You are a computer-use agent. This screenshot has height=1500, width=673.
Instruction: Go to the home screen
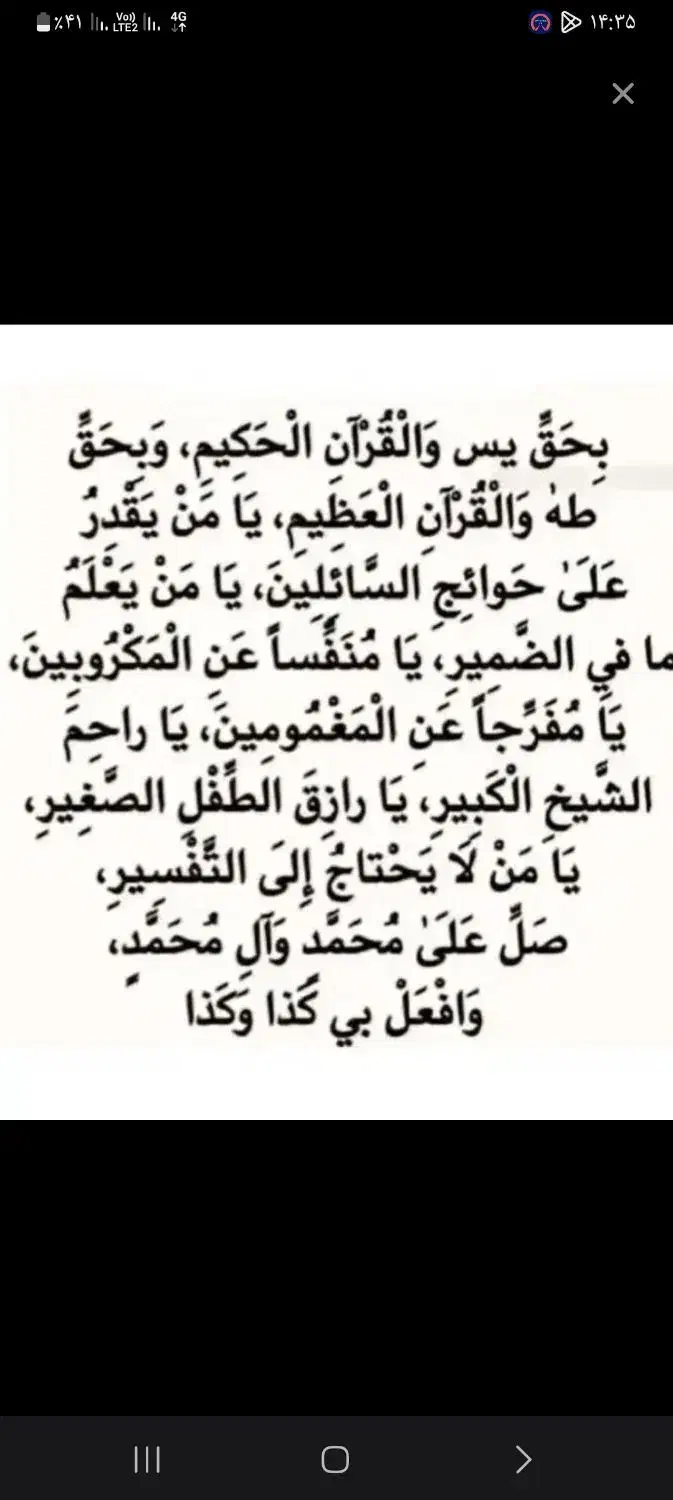tap(335, 1460)
